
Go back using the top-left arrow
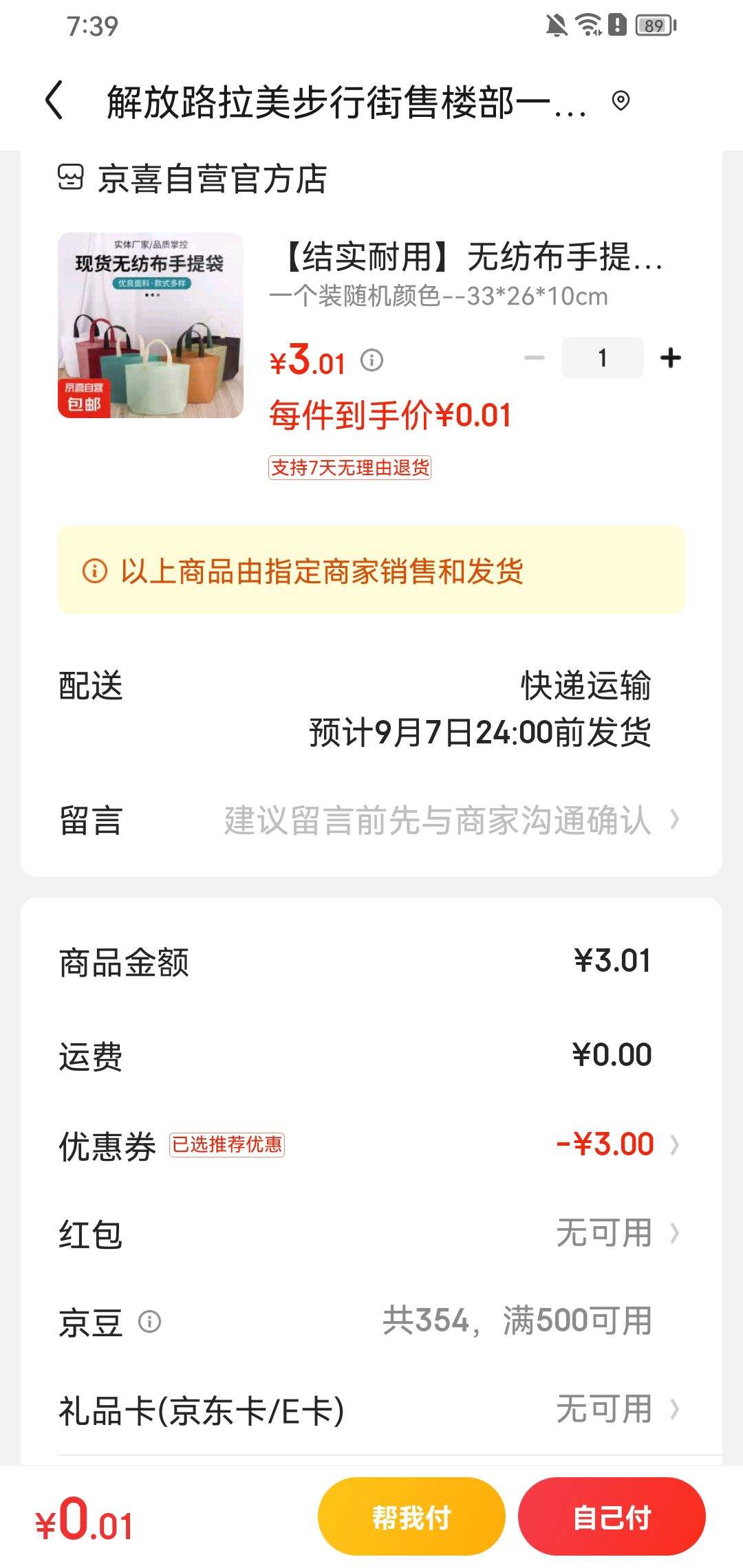coord(54,101)
